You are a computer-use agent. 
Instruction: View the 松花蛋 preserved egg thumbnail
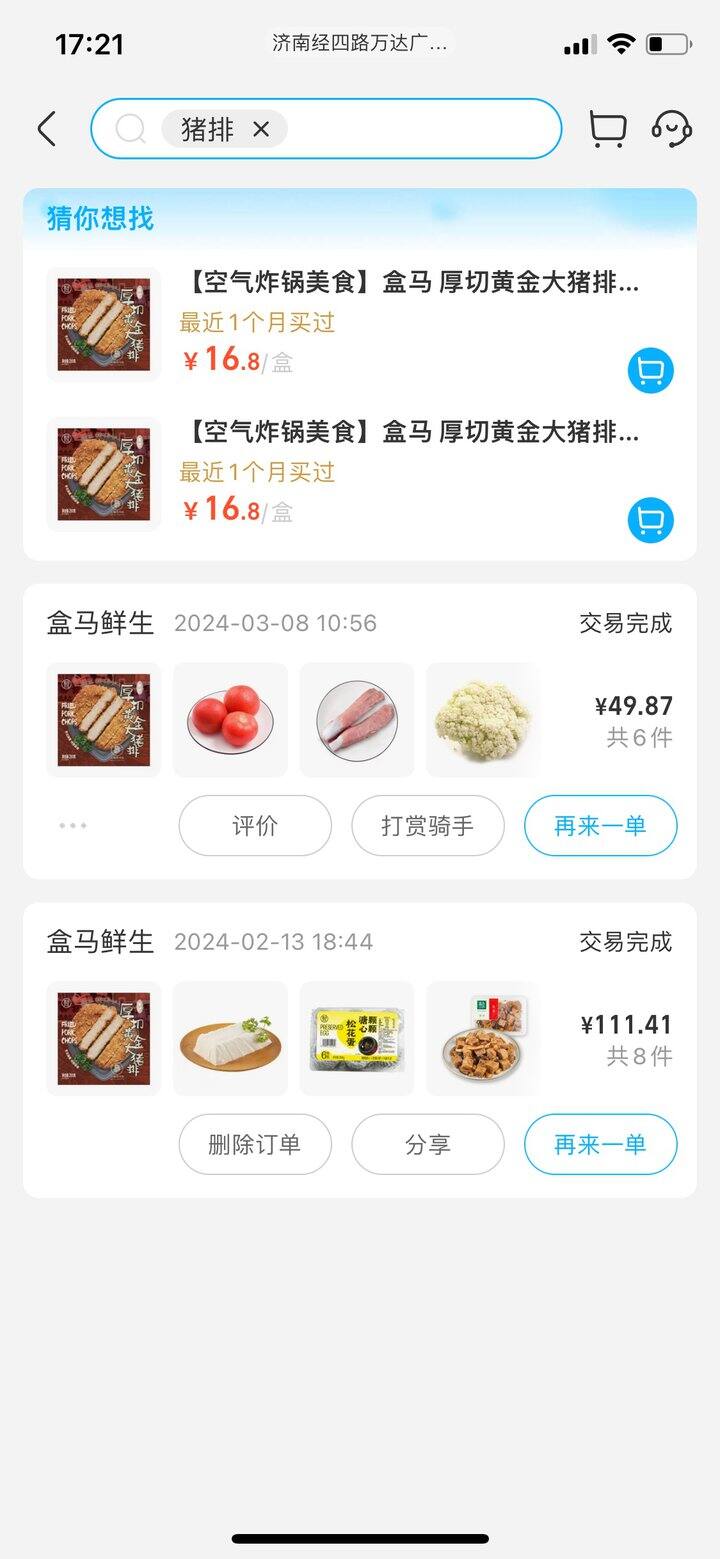(357, 1037)
